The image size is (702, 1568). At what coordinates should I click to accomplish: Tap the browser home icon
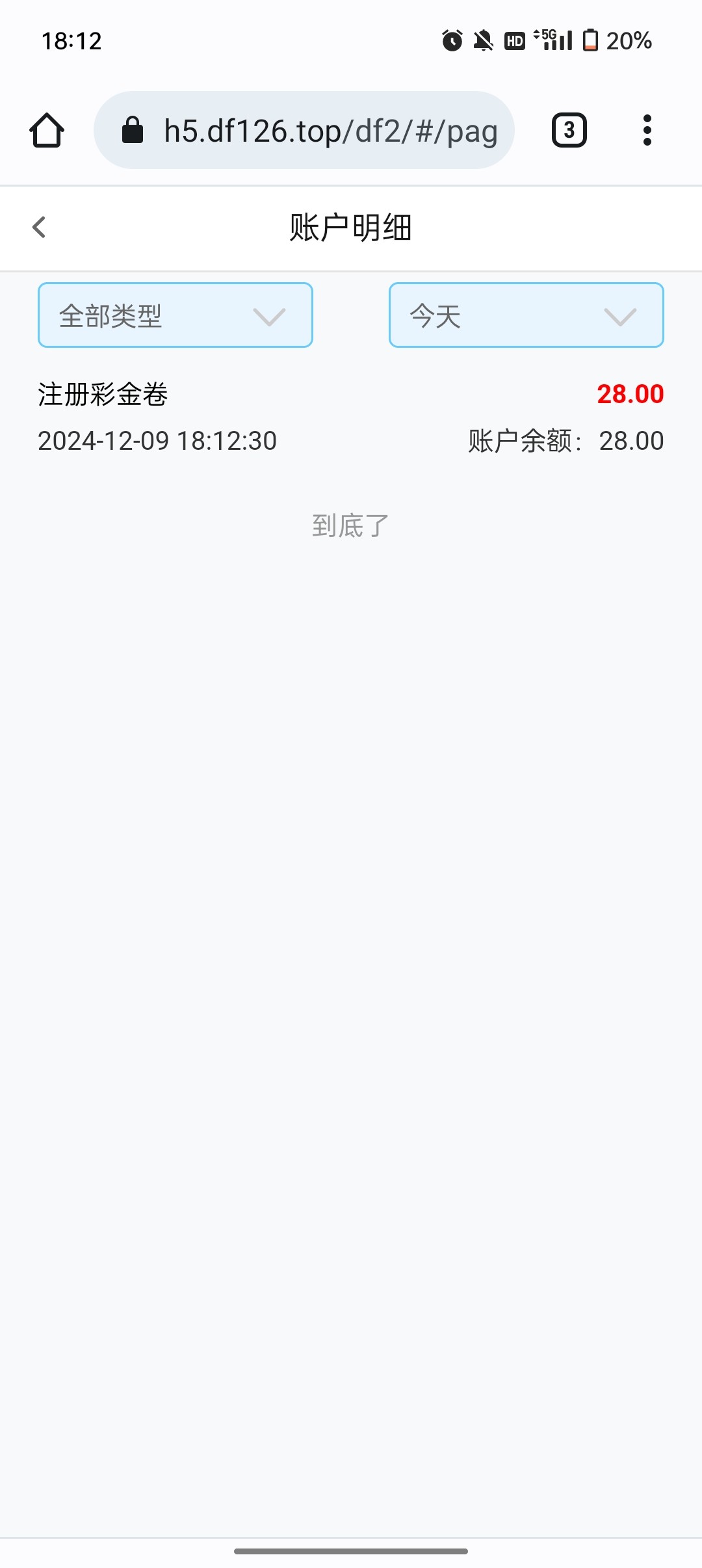47,131
